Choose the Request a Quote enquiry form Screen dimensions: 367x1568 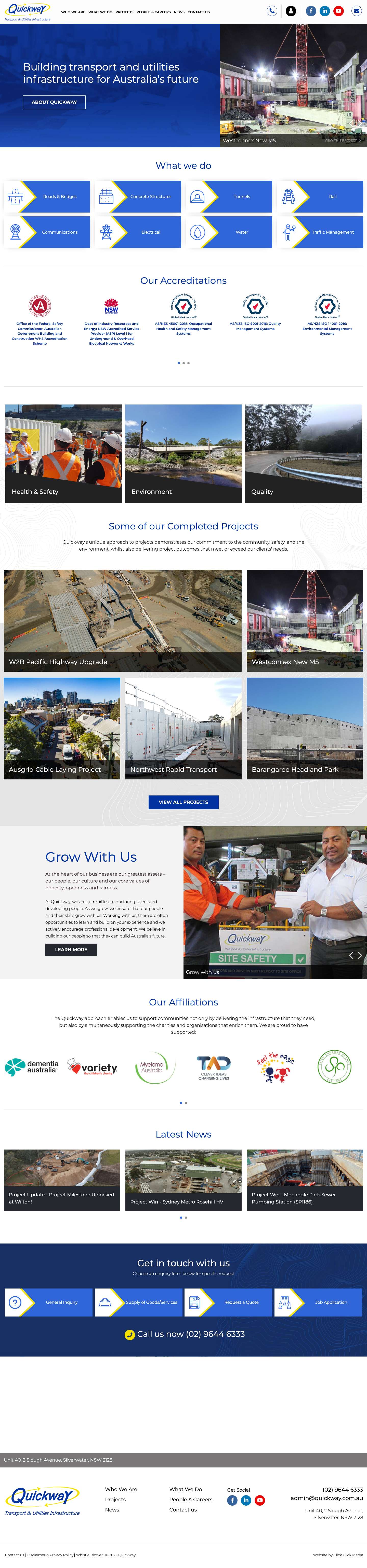[229, 1302]
